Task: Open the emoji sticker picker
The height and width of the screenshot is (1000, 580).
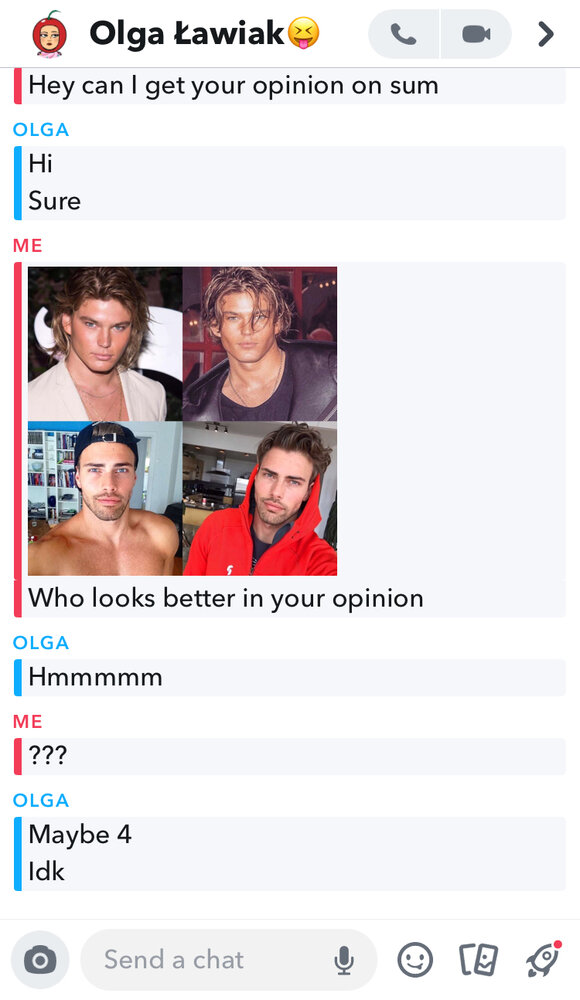Action: (415, 960)
